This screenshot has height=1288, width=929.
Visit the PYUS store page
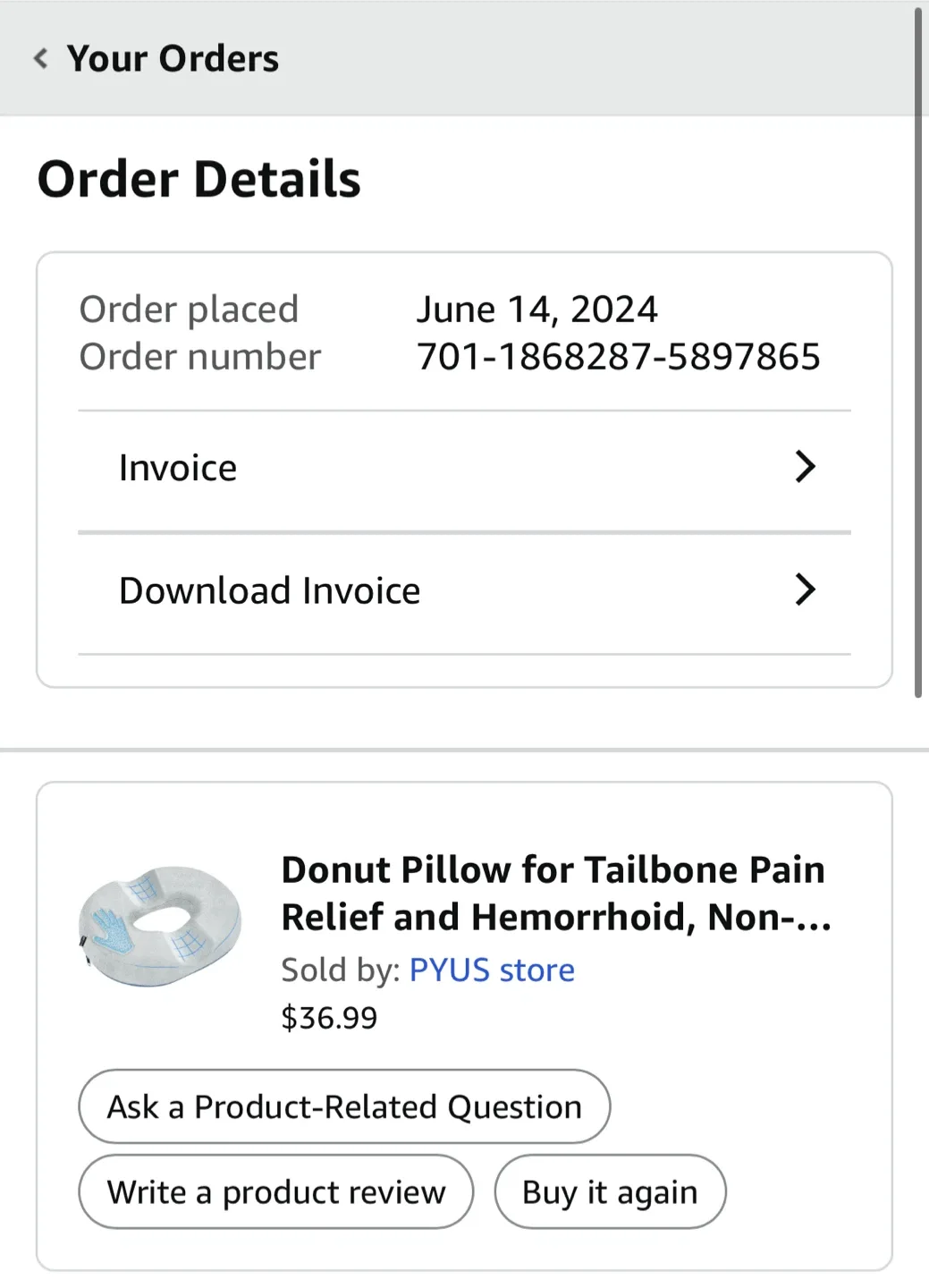click(491, 970)
